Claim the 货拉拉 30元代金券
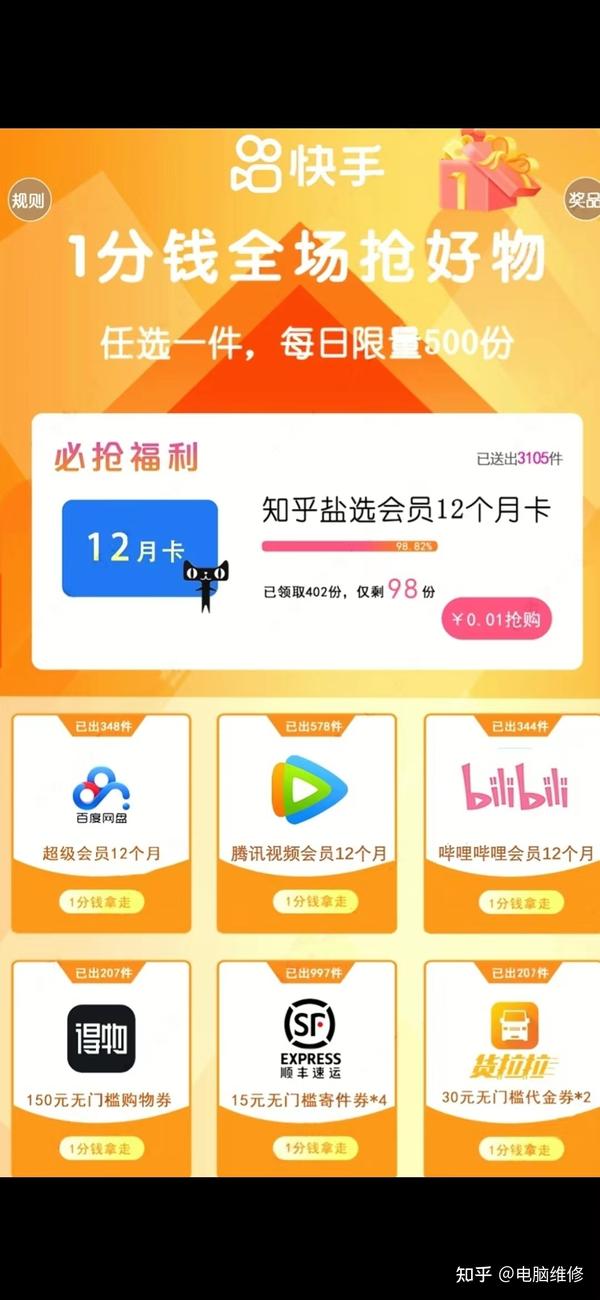The width and height of the screenshot is (600, 1300). point(513,1148)
